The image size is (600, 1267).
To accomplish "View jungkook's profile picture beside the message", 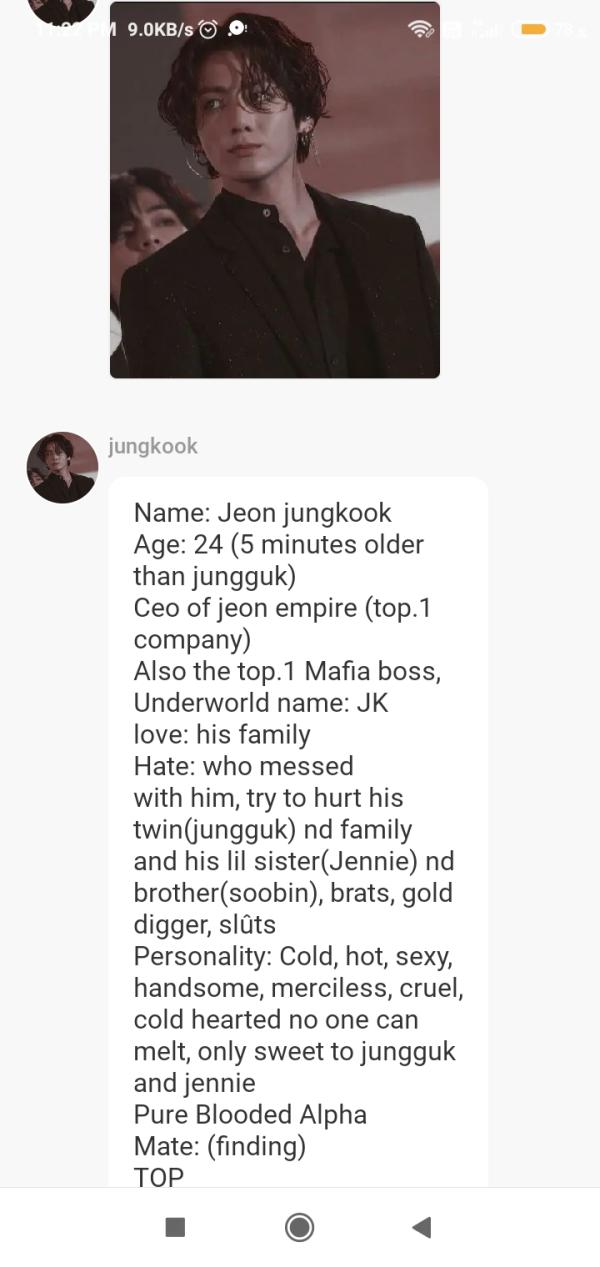I will click(62, 467).
